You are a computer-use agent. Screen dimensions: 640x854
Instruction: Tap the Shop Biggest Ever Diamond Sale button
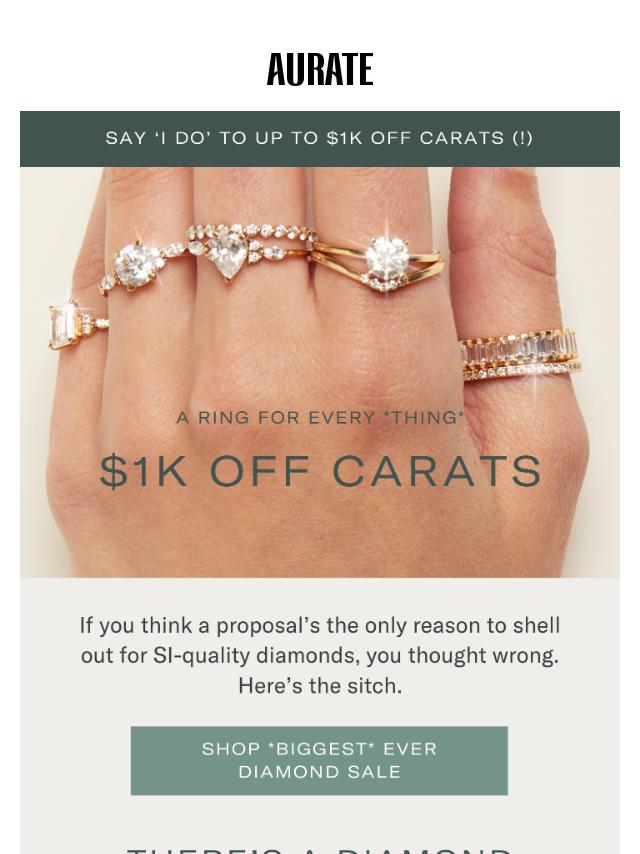[x=319, y=761]
